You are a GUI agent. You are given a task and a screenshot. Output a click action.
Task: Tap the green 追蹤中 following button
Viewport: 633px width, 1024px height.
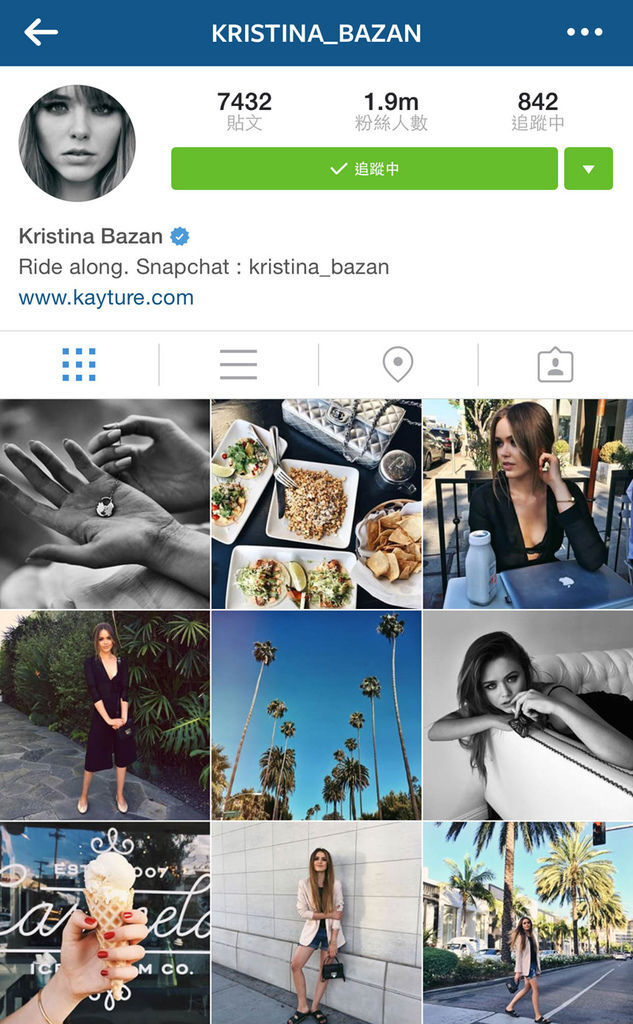point(364,169)
